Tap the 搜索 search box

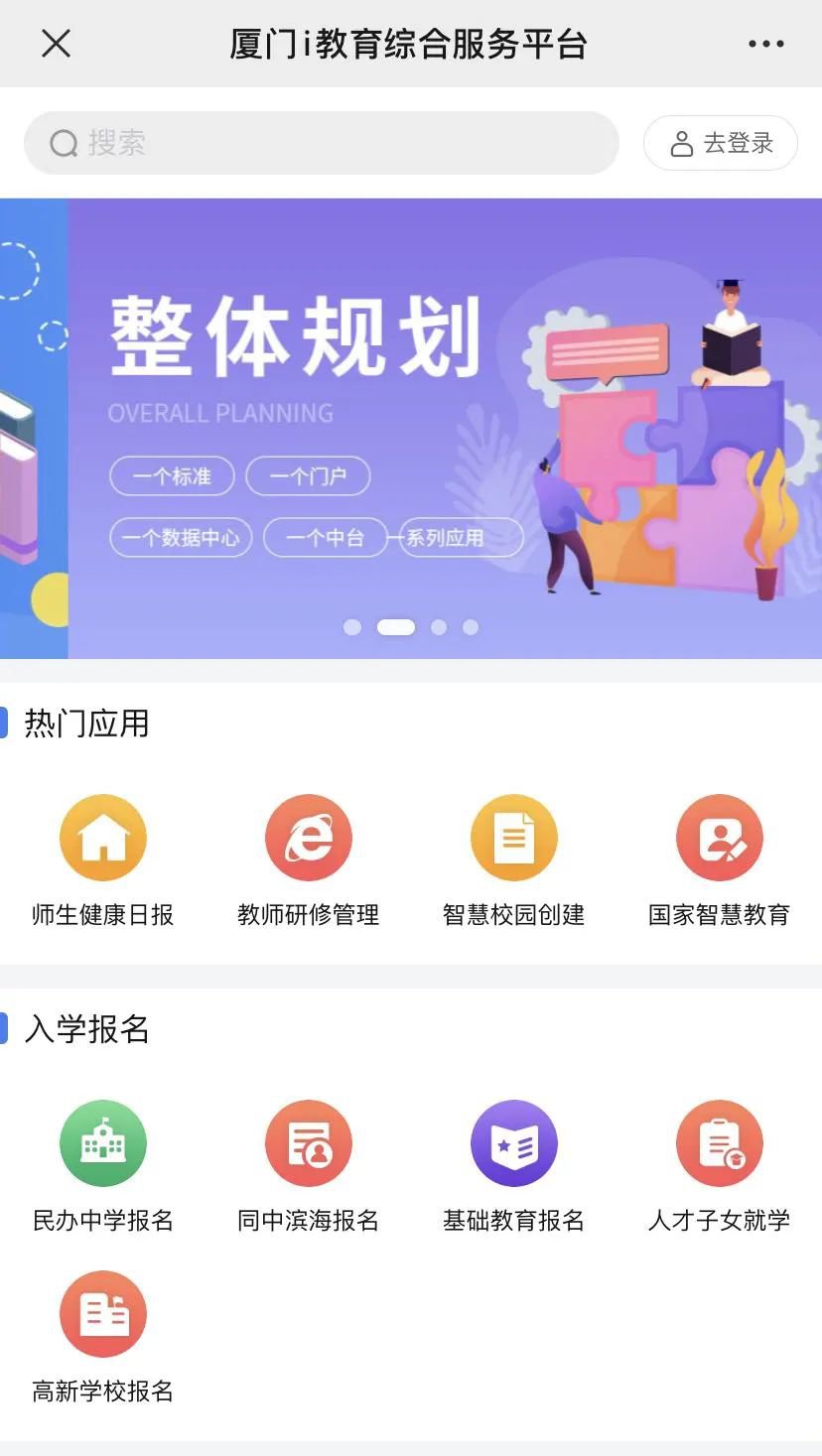[321, 143]
